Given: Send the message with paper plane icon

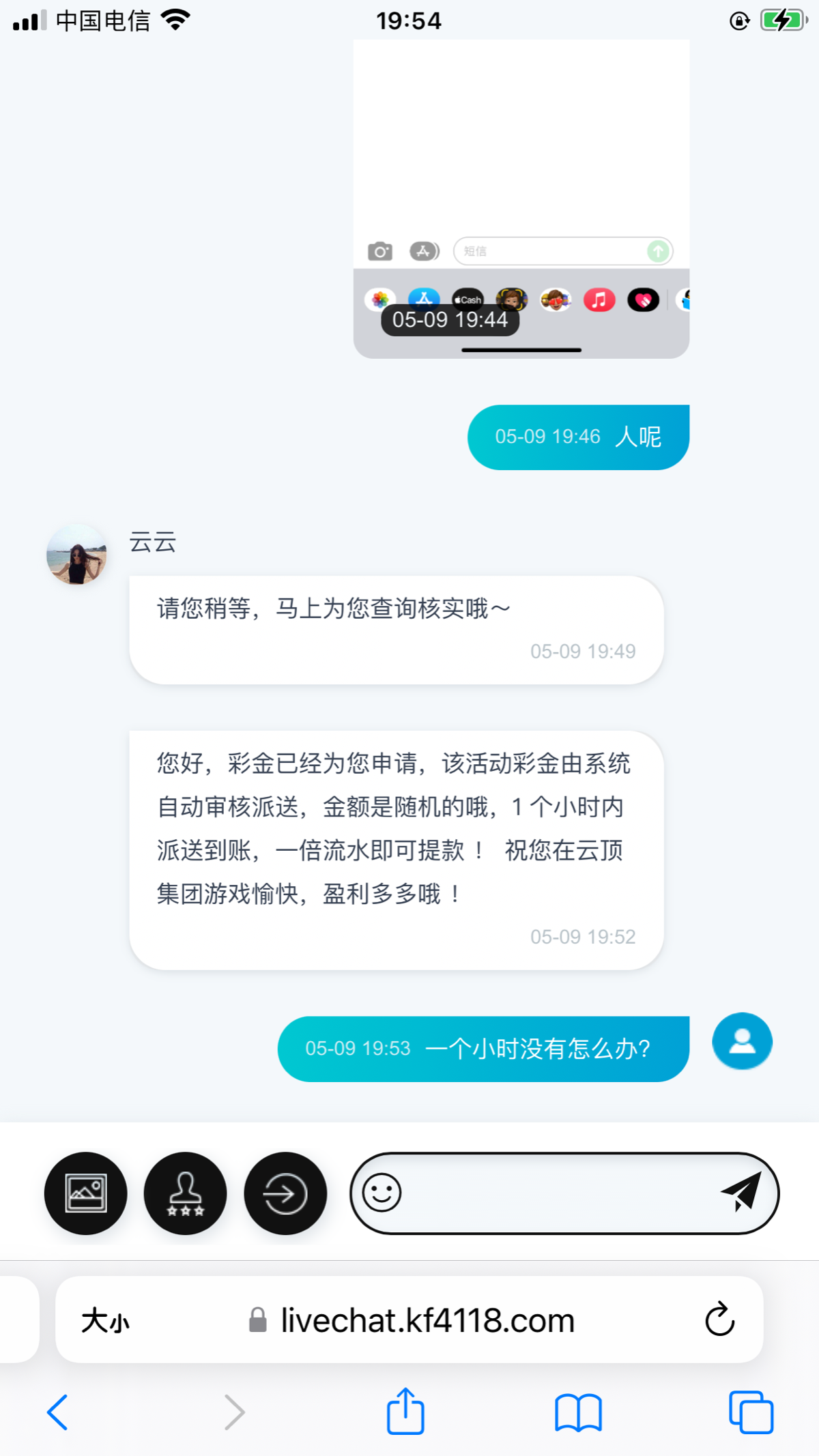Looking at the screenshot, I should (741, 1192).
